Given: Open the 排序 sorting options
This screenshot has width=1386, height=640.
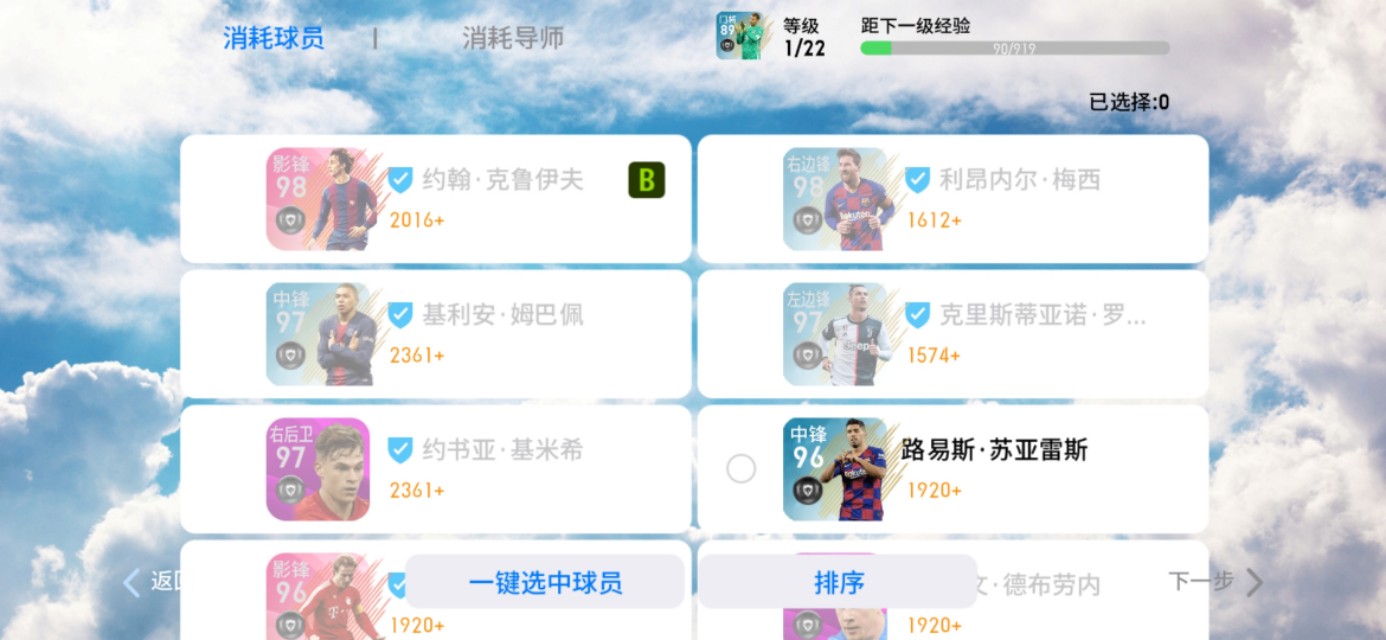Looking at the screenshot, I should coord(838,583).
